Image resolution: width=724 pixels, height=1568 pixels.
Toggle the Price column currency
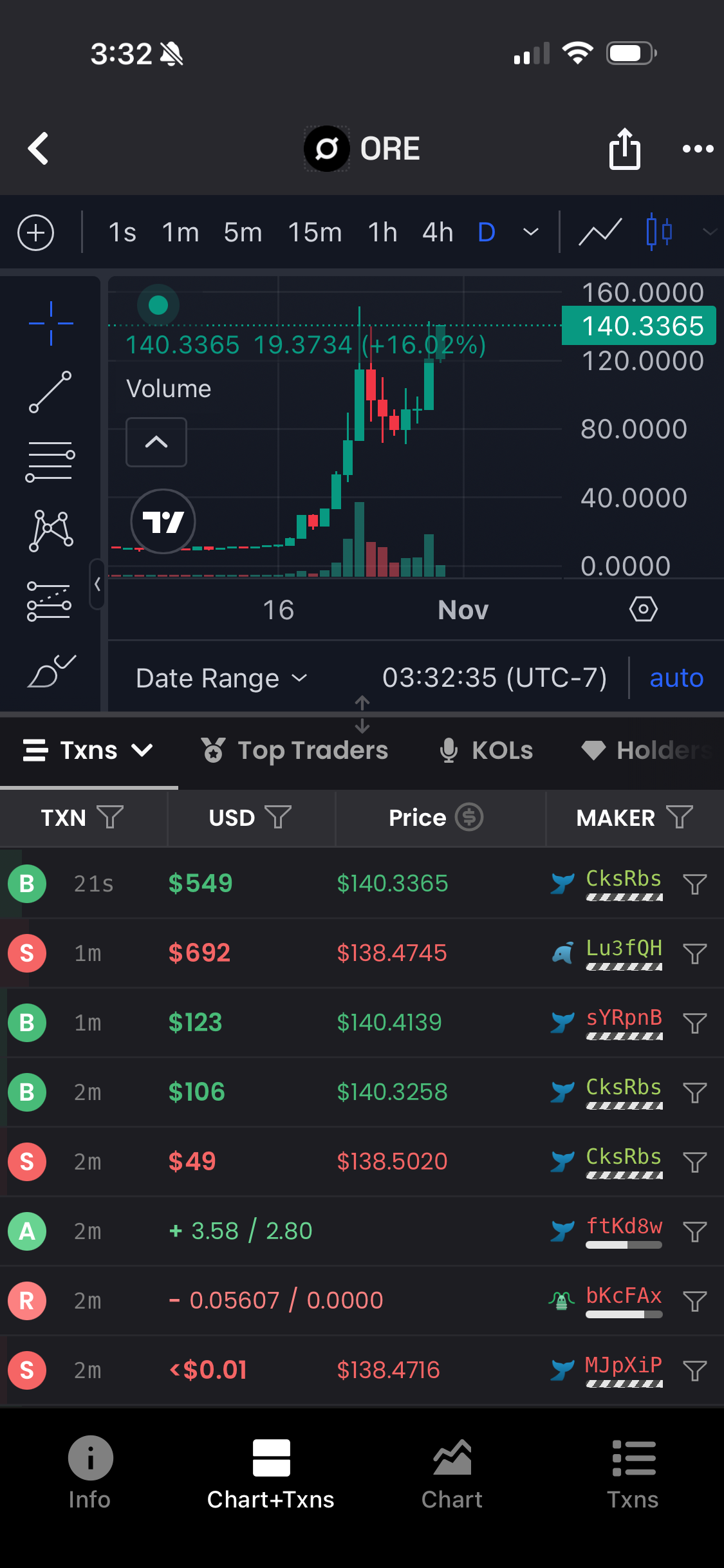469,817
